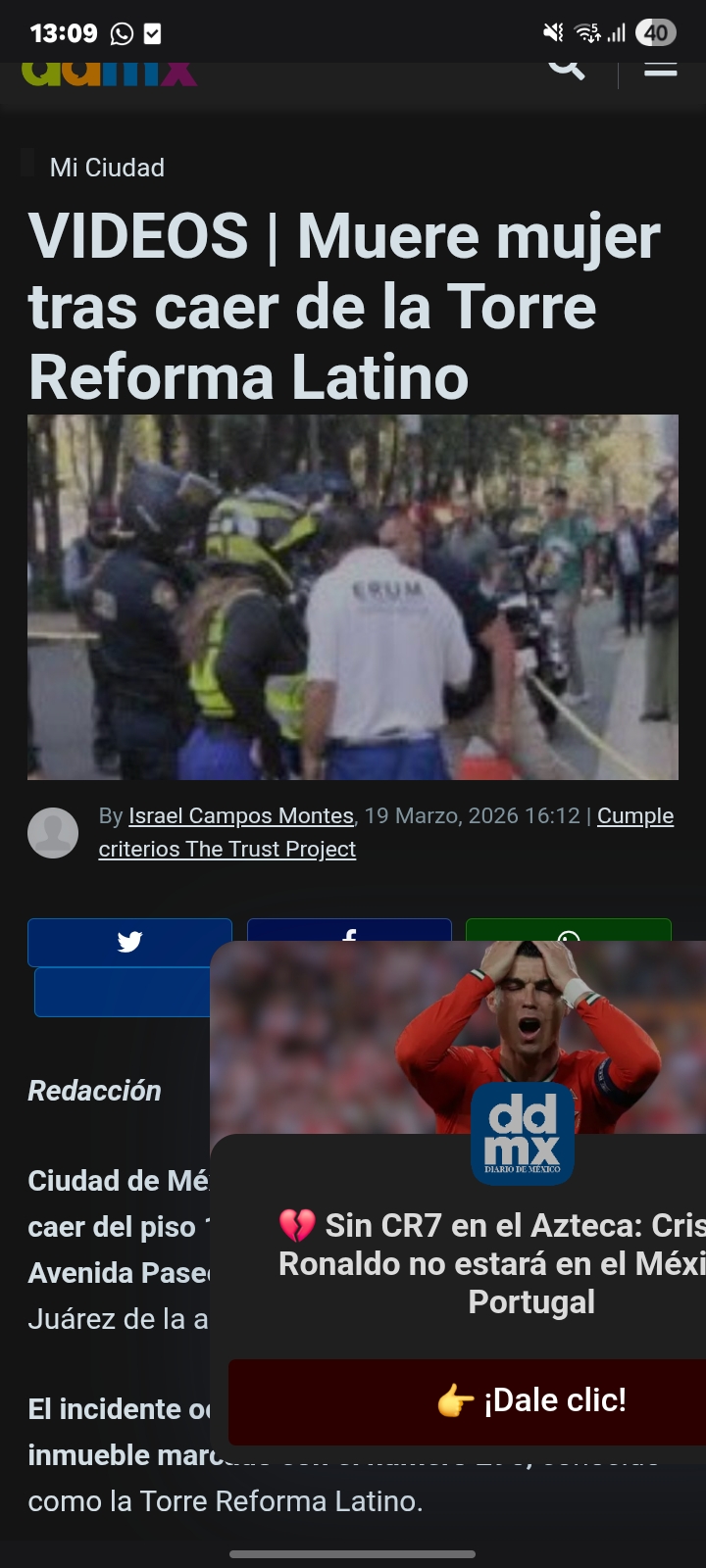
Task: Open the search icon in header
Action: click(x=566, y=68)
